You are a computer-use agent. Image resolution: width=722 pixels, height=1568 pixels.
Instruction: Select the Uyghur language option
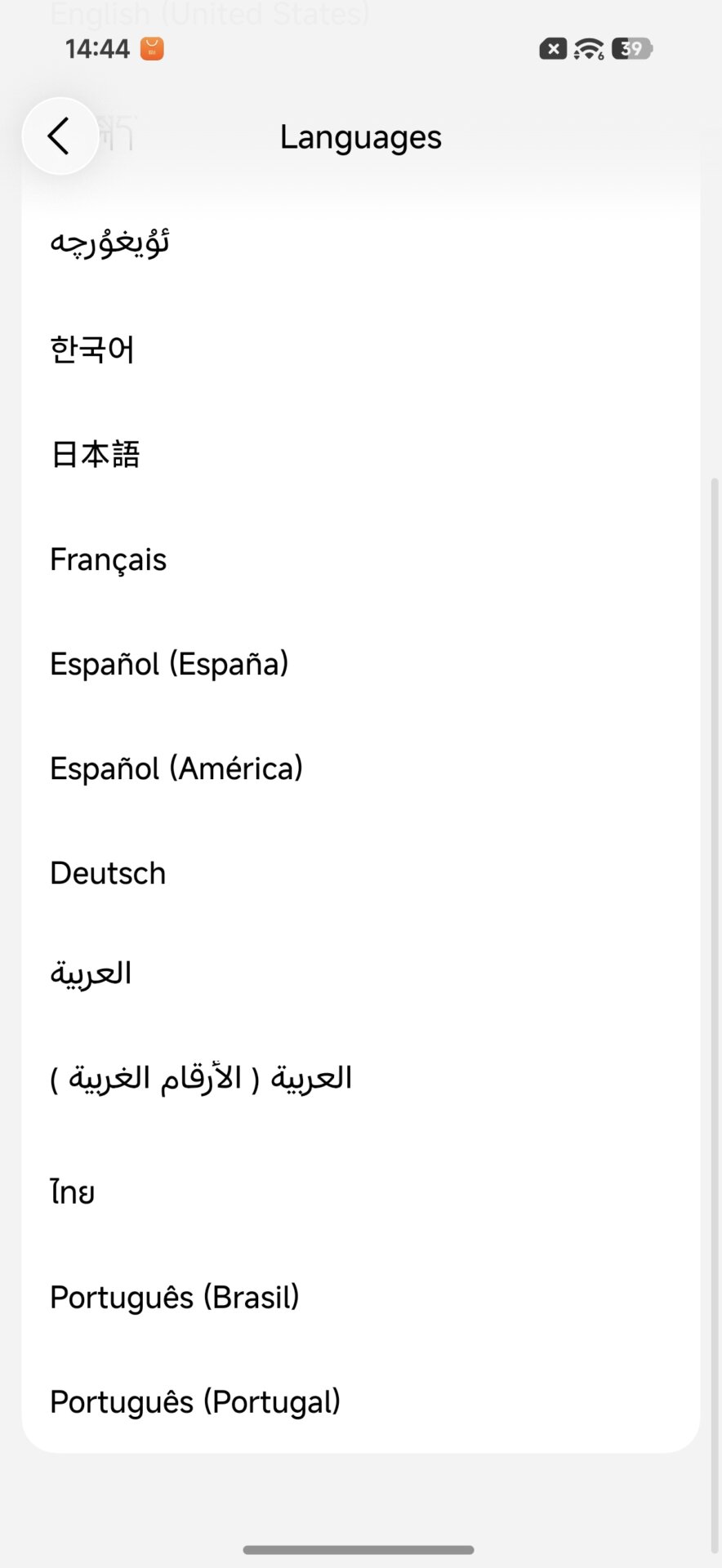click(x=360, y=243)
